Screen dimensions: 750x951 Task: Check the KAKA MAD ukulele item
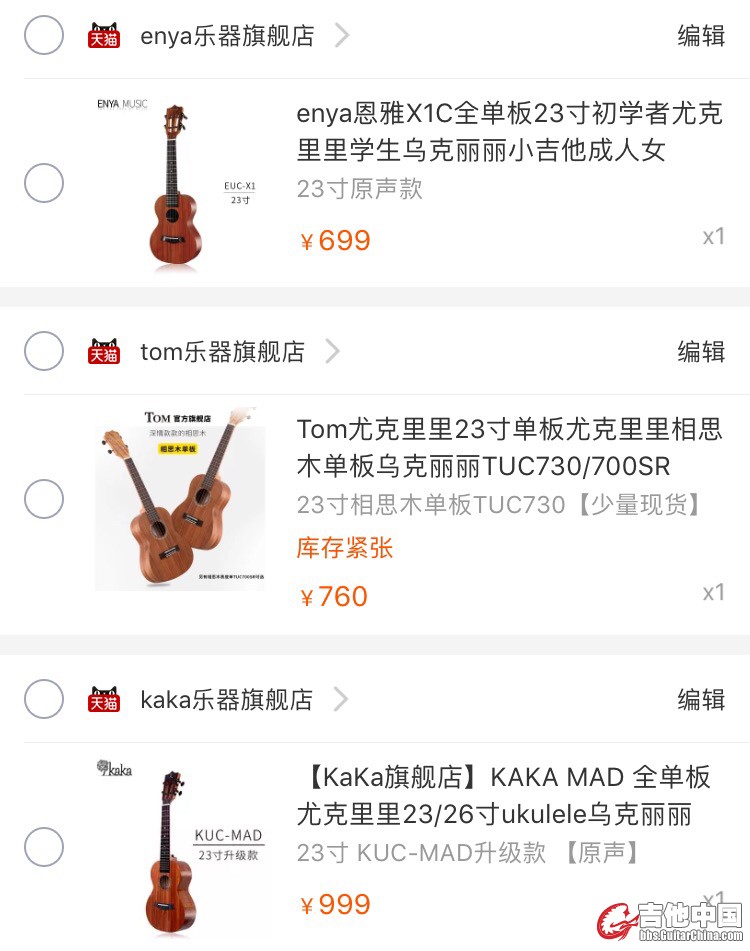pyautogui.click(x=44, y=847)
